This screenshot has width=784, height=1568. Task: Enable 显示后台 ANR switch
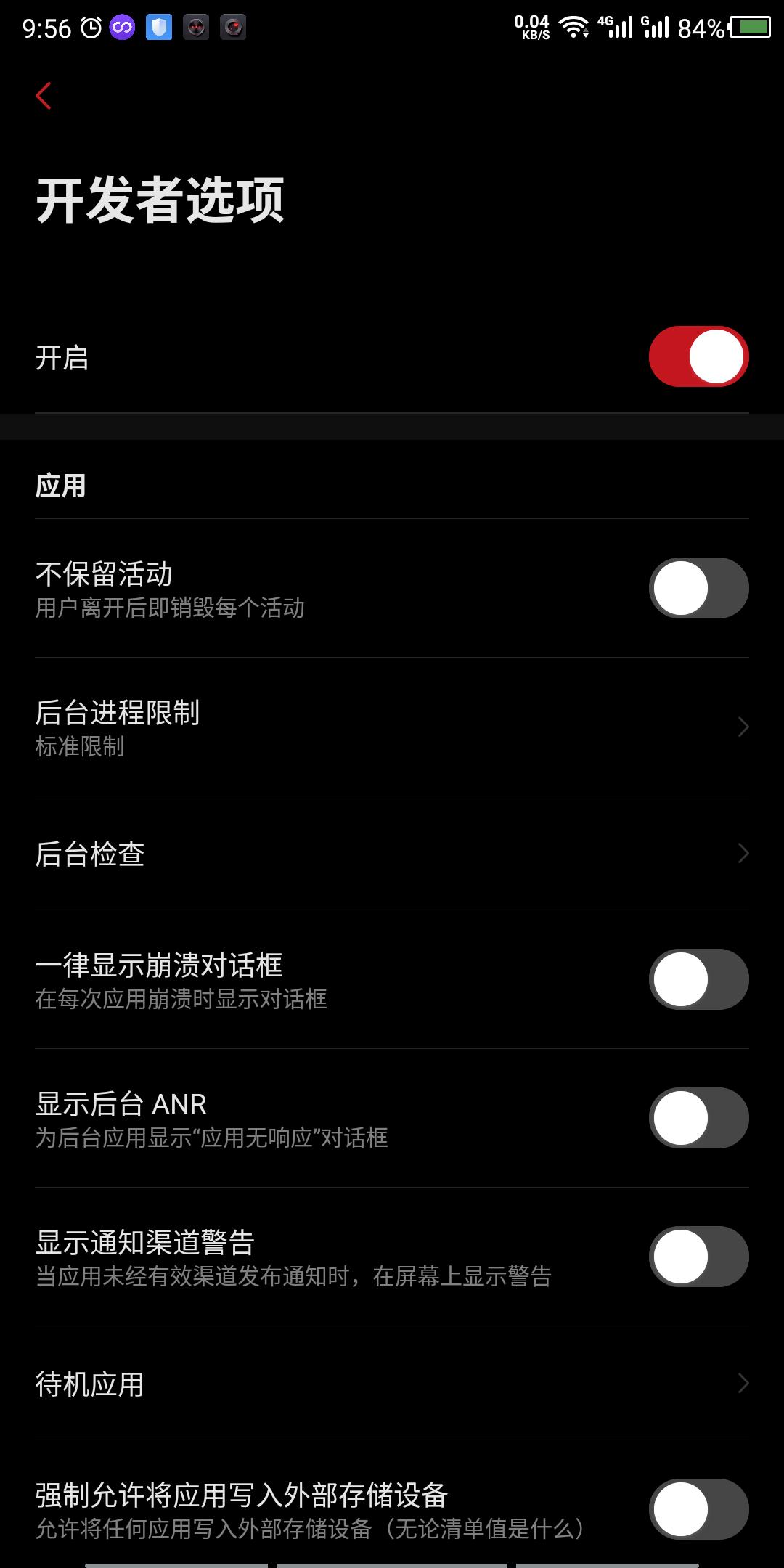[x=698, y=1118]
